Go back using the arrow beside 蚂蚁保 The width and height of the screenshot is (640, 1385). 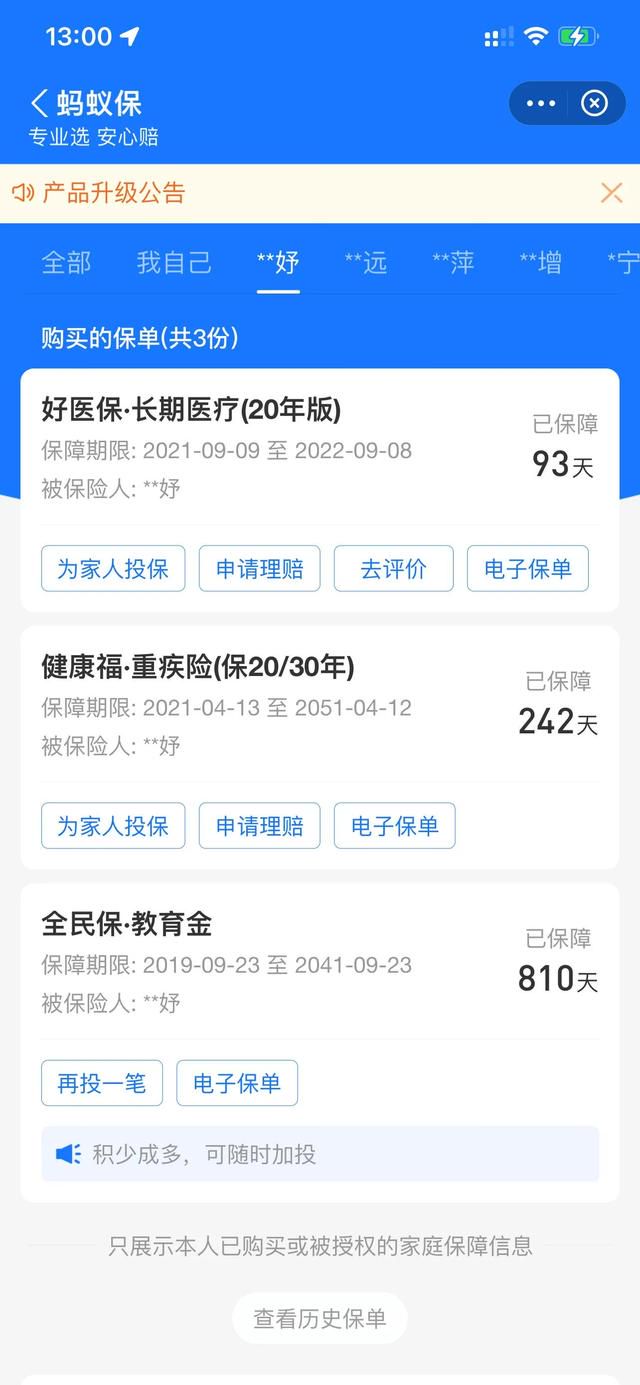[40, 103]
